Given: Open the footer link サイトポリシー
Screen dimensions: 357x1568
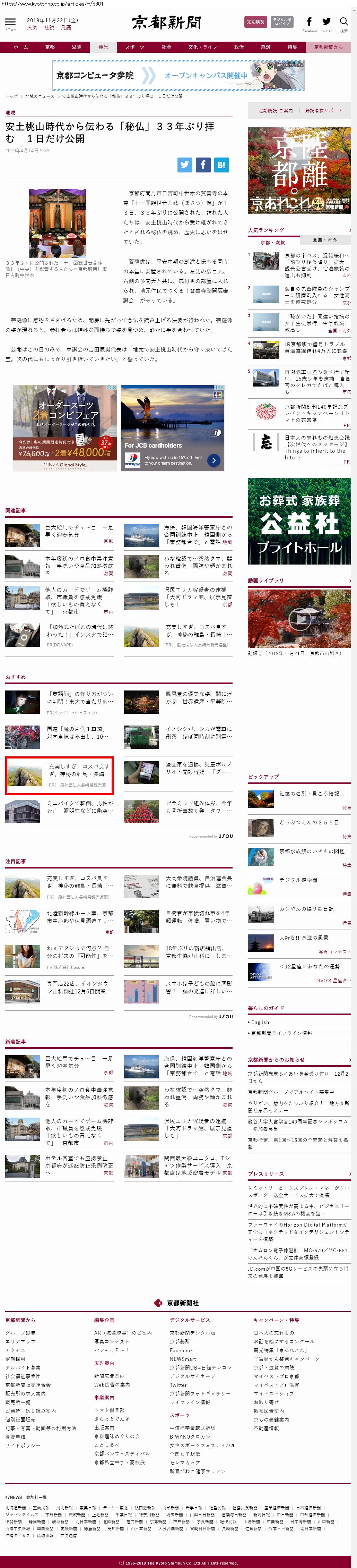Looking at the screenshot, I should [x=23, y=1445].
